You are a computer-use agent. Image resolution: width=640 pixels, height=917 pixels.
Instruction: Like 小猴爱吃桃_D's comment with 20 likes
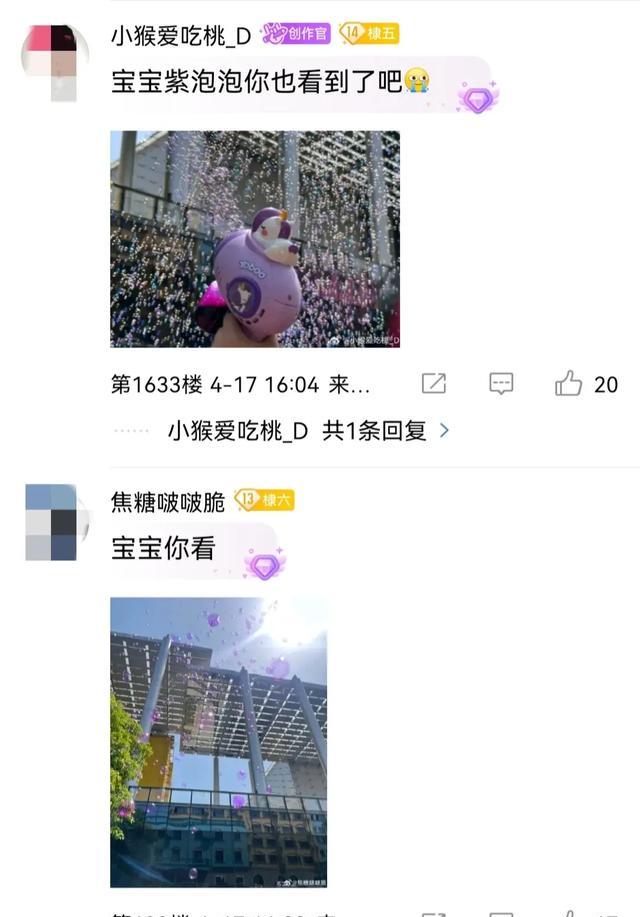[x=570, y=384]
